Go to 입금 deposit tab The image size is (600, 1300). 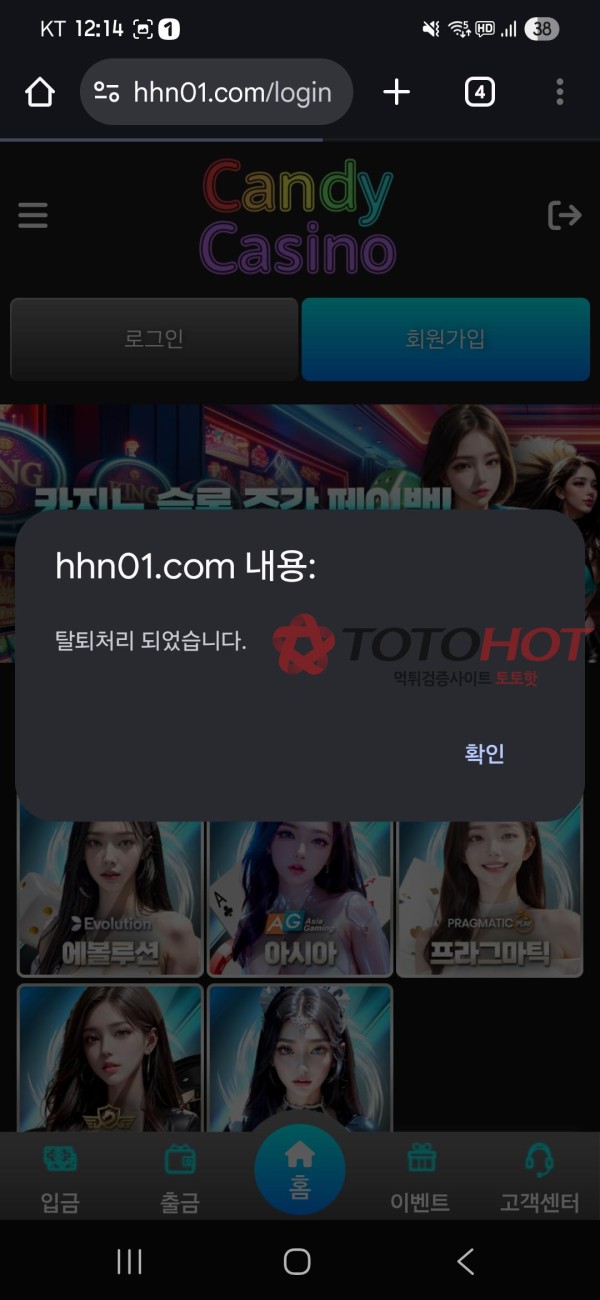[60, 1180]
